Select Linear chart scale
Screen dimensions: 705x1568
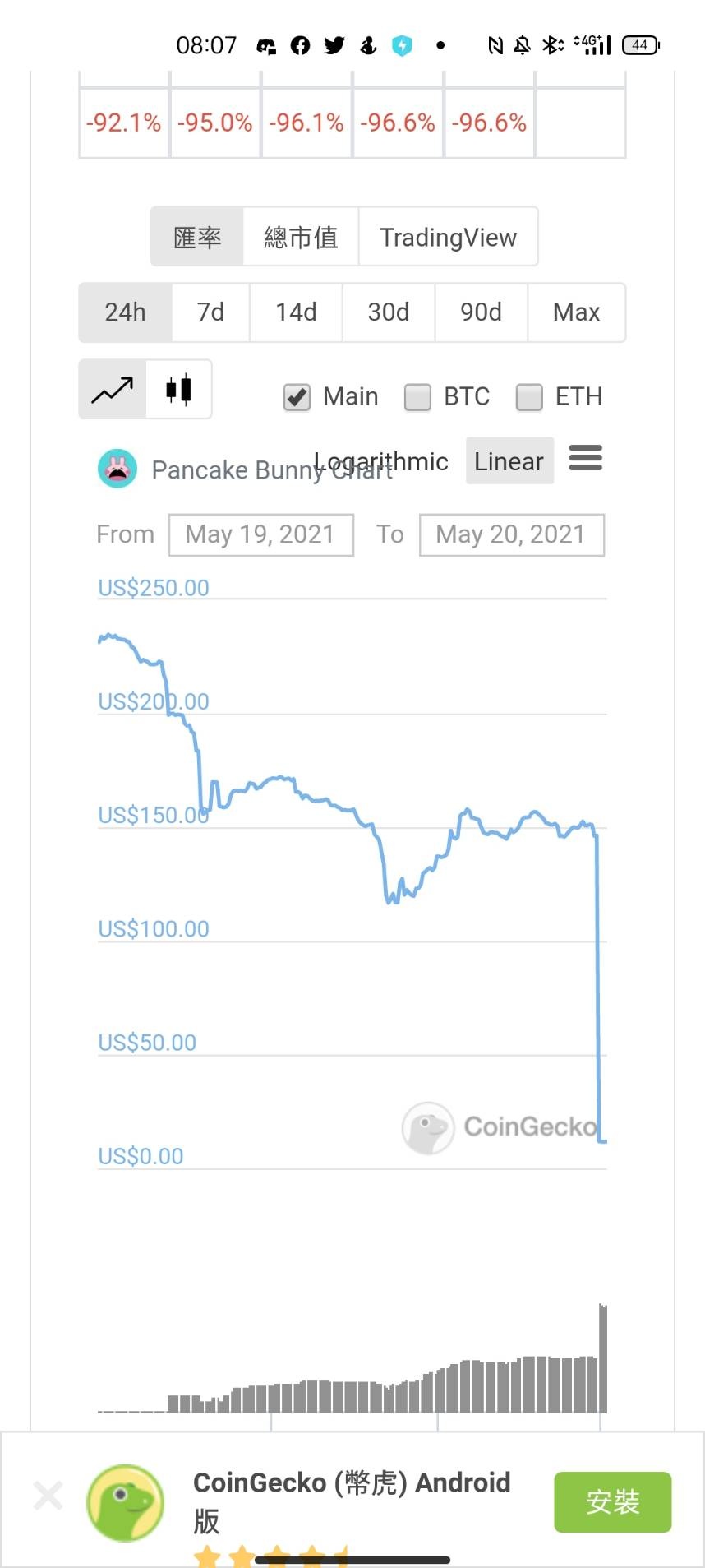[x=509, y=460]
